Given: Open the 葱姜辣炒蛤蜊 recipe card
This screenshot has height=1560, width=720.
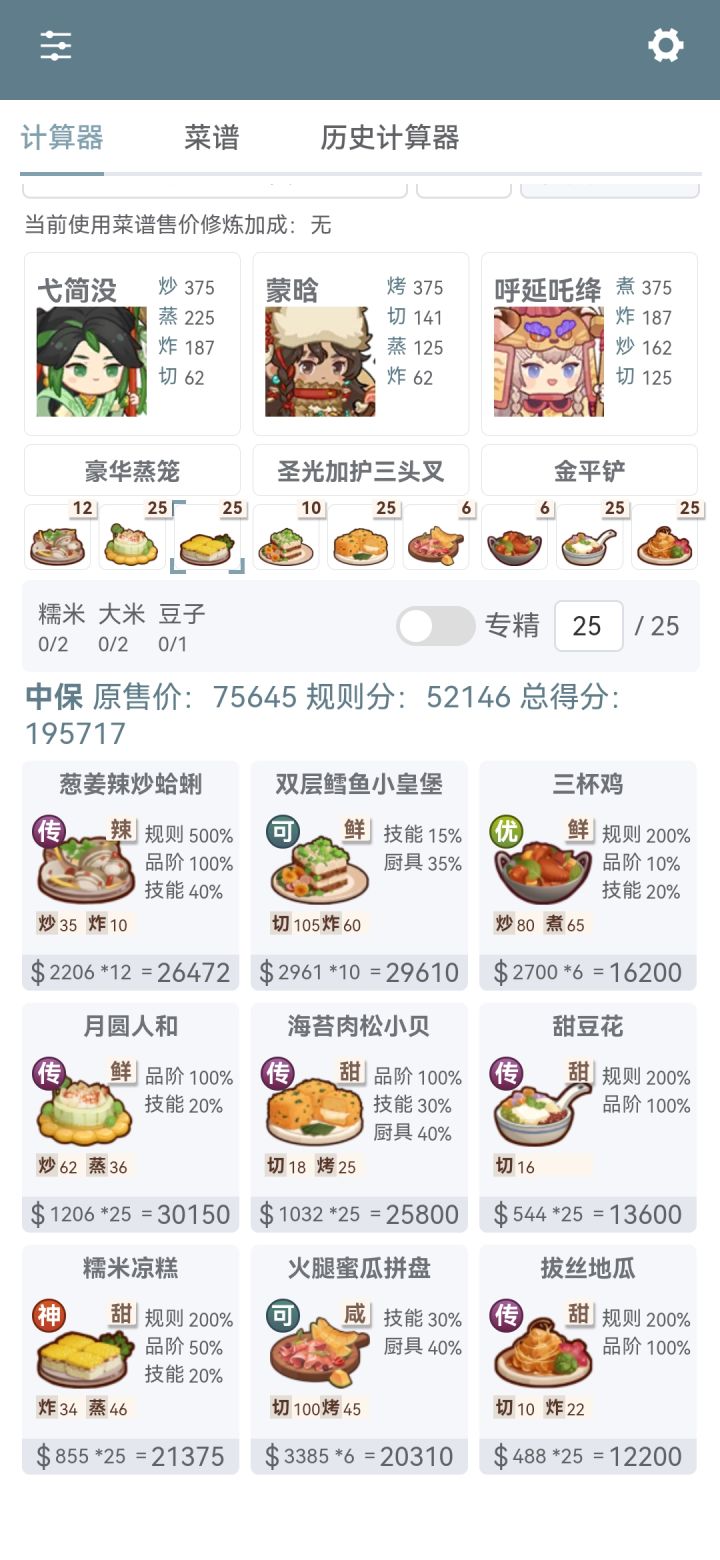Looking at the screenshot, I should 131,875.
